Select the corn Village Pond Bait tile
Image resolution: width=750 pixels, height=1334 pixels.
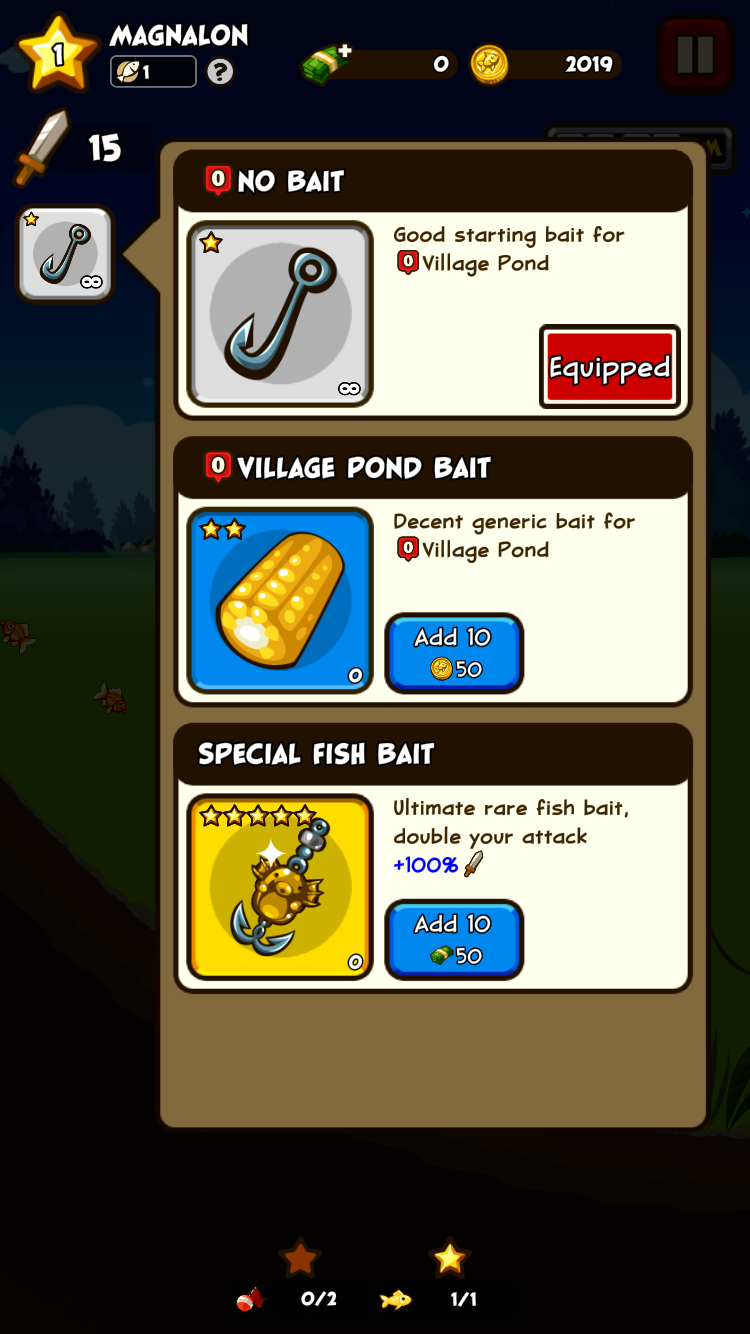pos(280,600)
